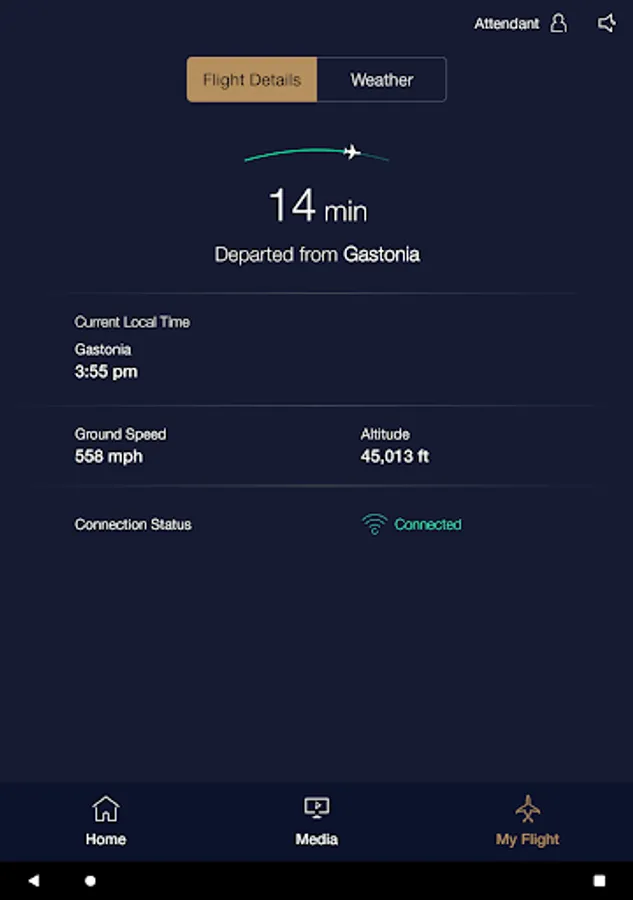Screen dimensions: 633x900
Task: Go to the Home tab
Action: point(105,821)
